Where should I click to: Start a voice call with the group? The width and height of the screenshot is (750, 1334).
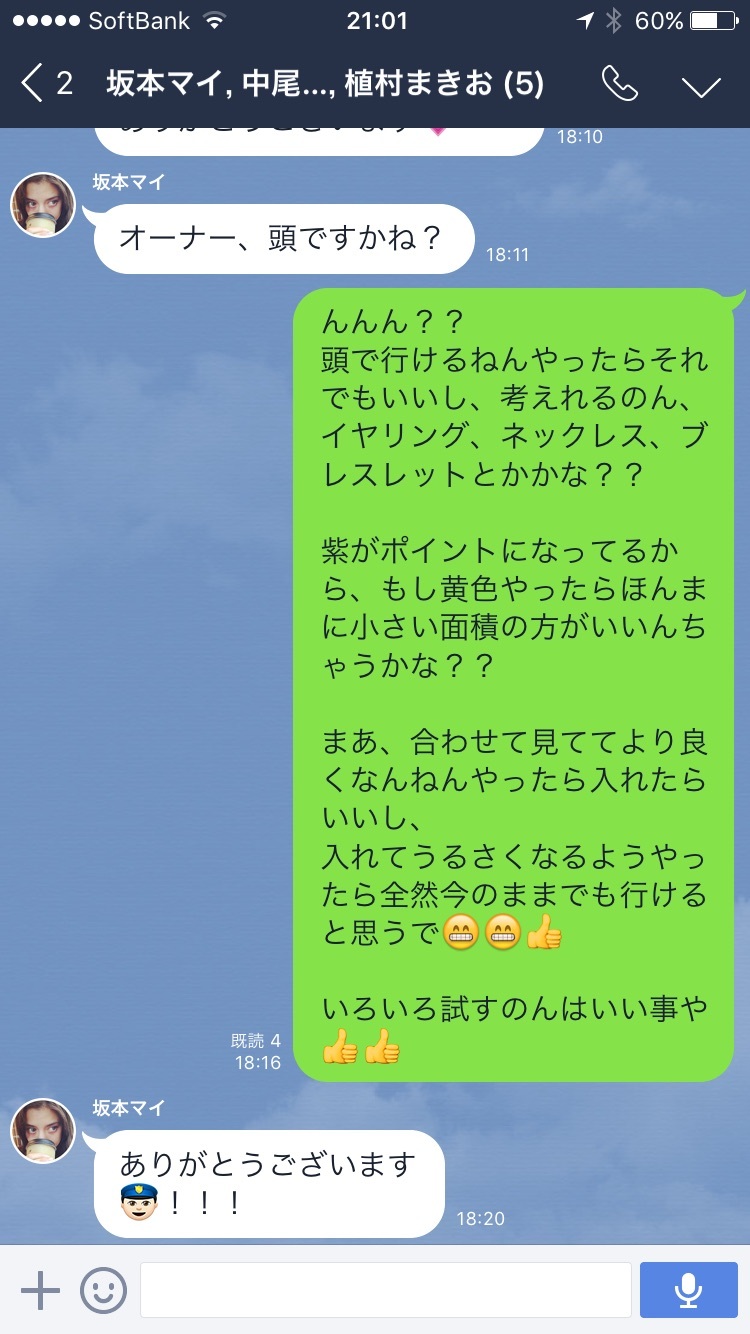click(x=620, y=85)
